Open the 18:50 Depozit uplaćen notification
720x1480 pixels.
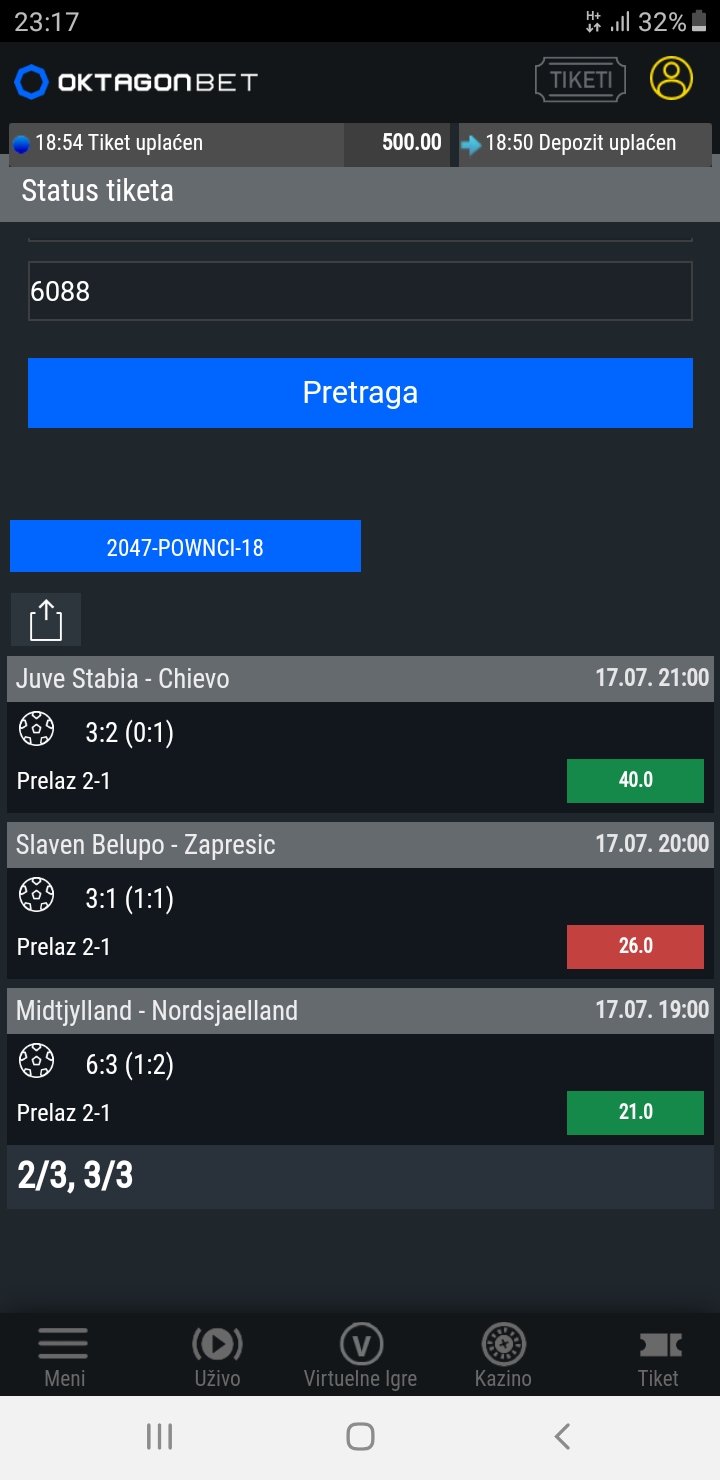[x=585, y=144]
